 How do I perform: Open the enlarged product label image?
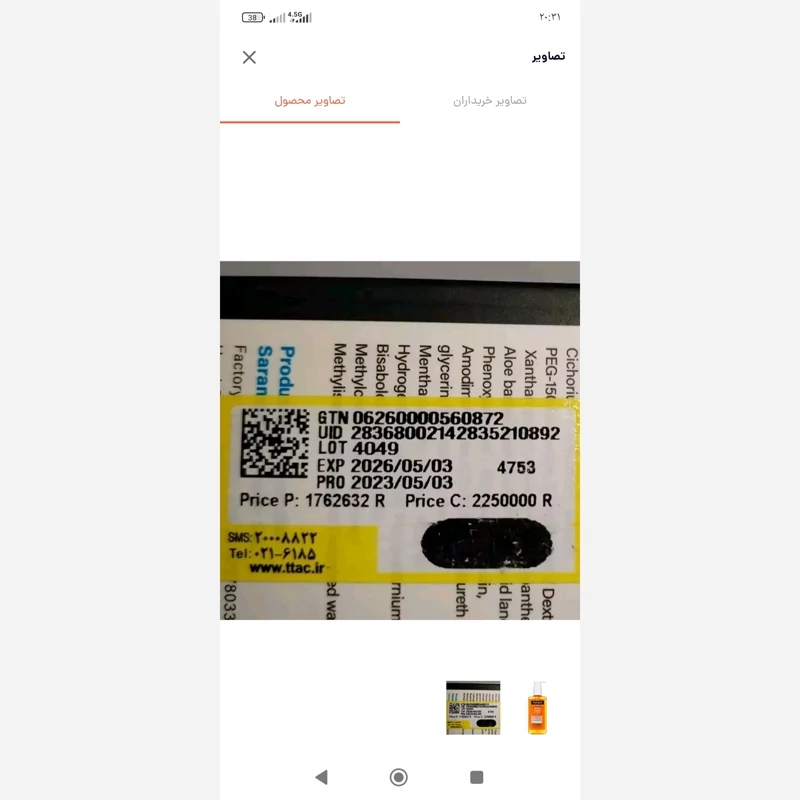point(400,440)
